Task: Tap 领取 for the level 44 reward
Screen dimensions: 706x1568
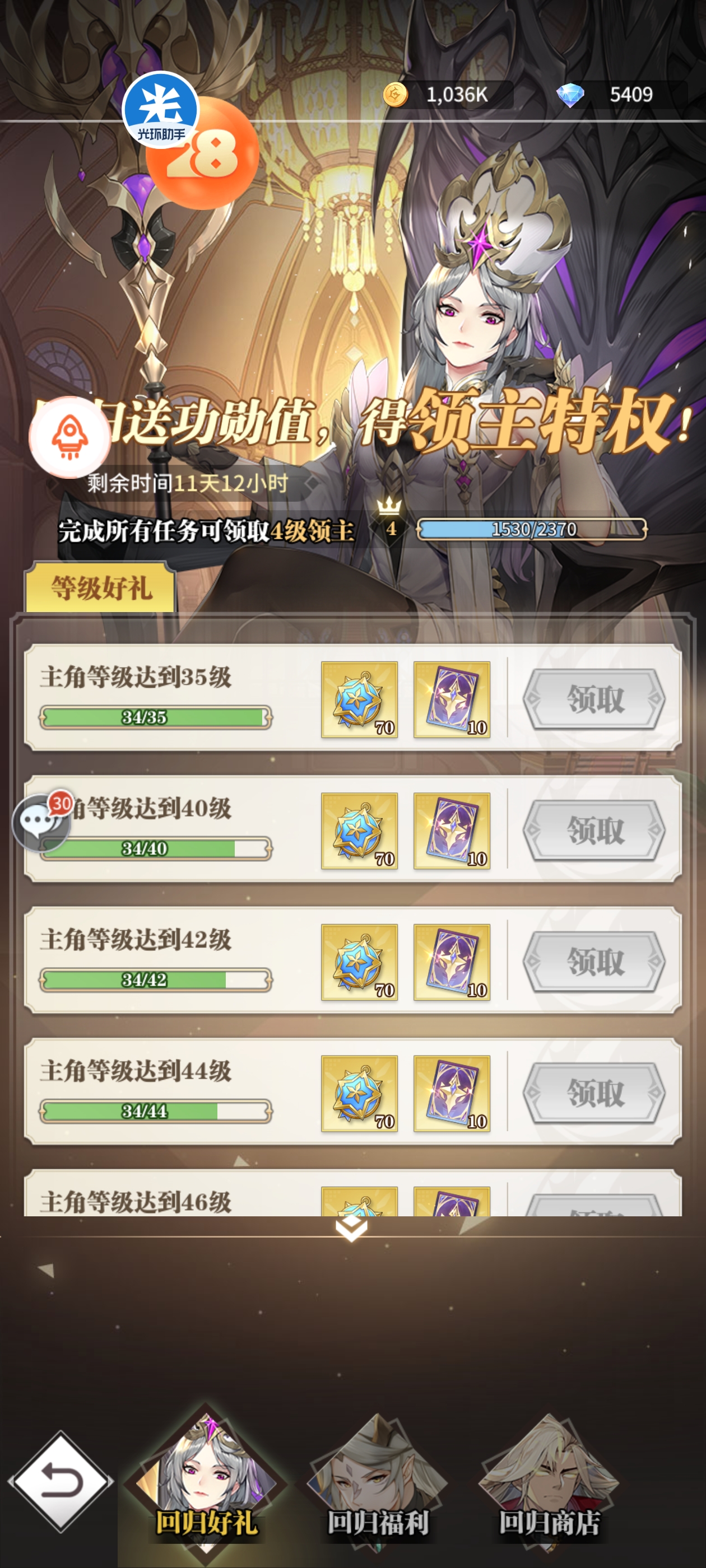Action: [594, 1093]
